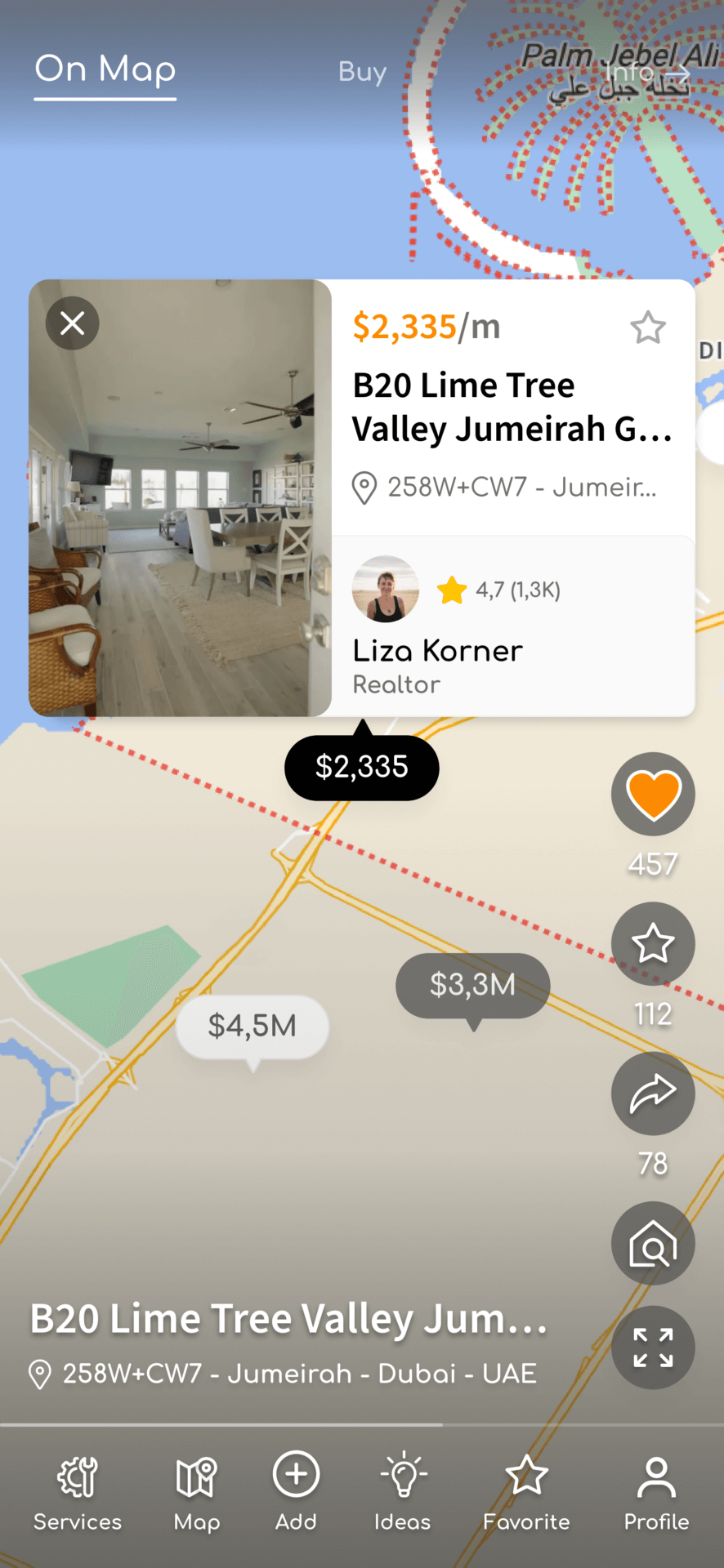The image size is (724, 1568).
Task: Like the property with the heart icon
Action: (x=653, y=795)
